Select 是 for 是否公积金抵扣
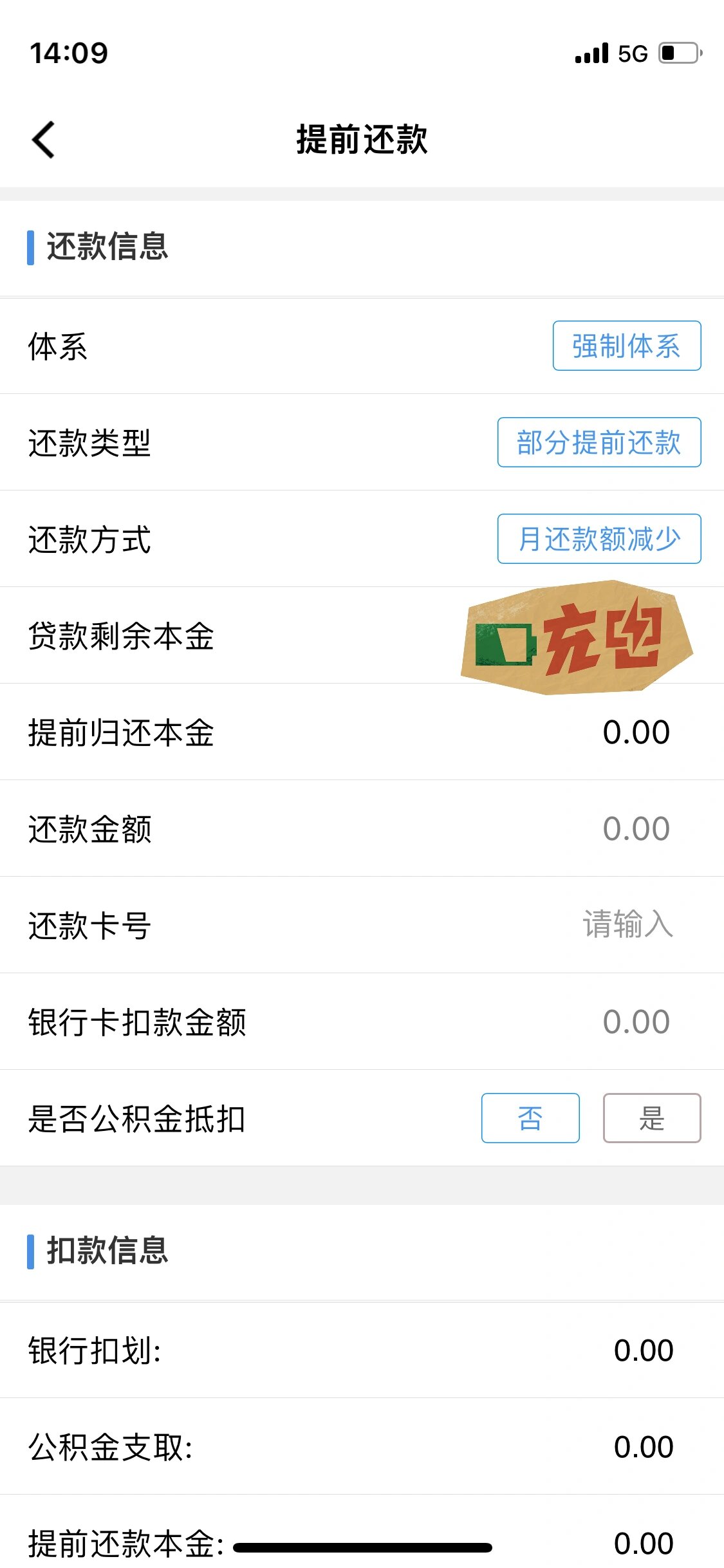The height and width of the screenshot is (1568, 724). (x=652, y=1117)
